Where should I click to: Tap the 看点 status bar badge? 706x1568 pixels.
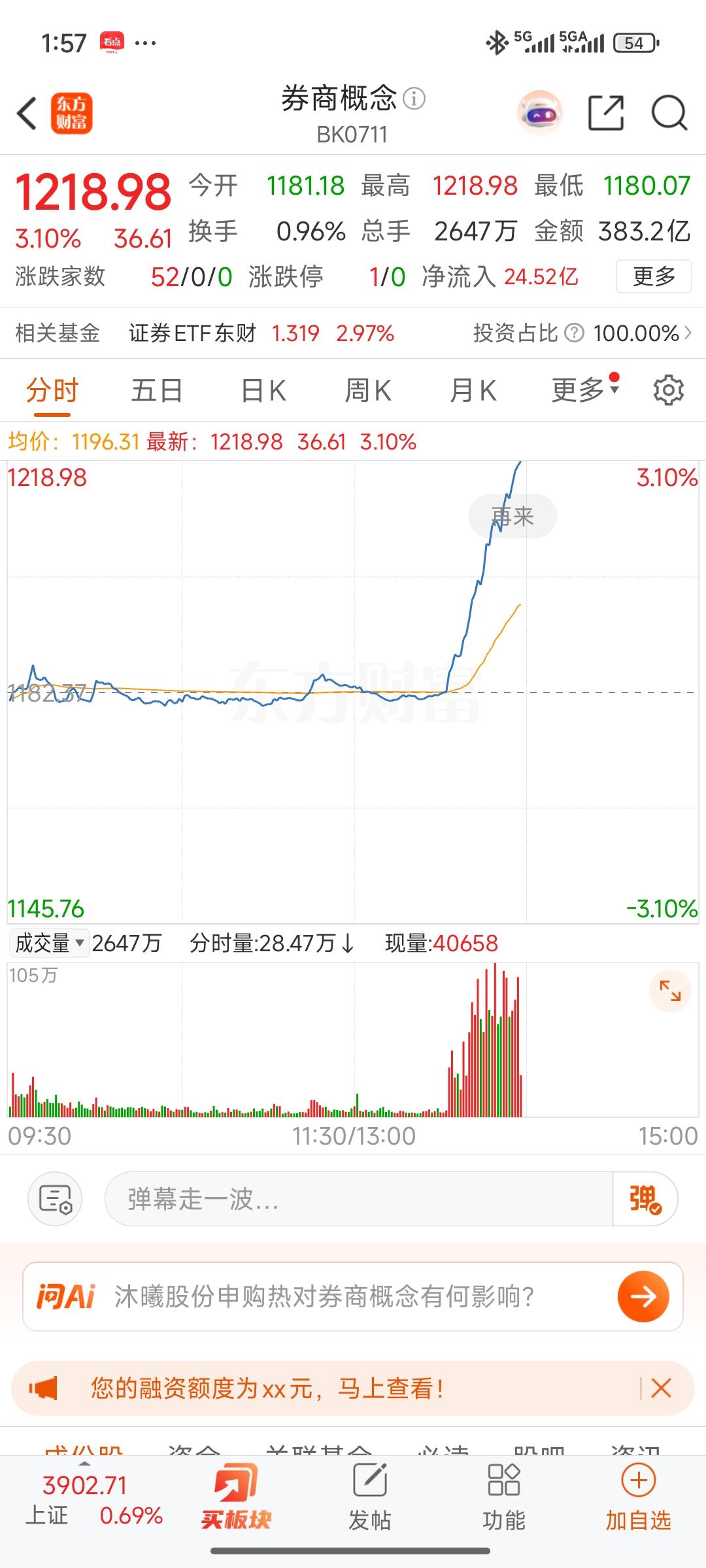[110, 42]
